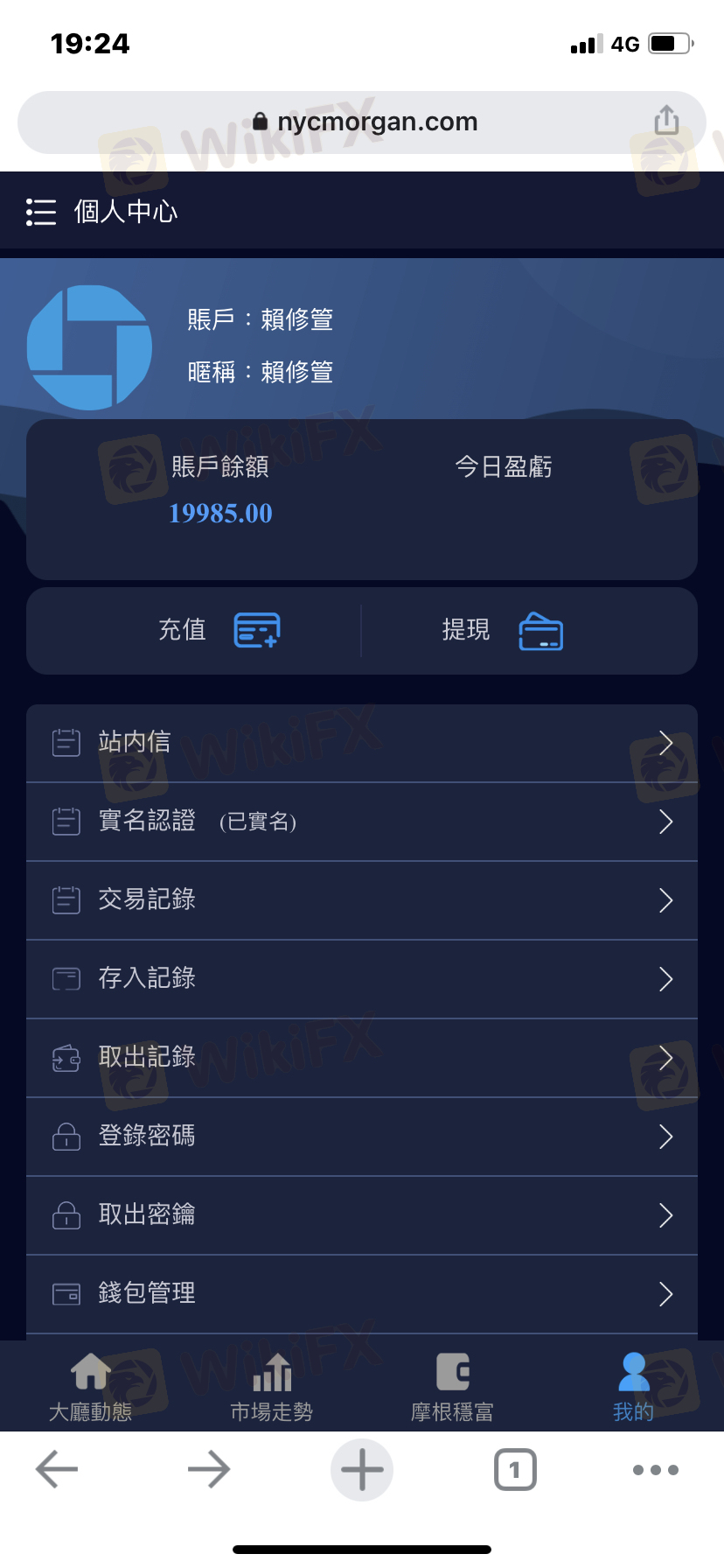Open a new browser tab

pos(362,1470)
